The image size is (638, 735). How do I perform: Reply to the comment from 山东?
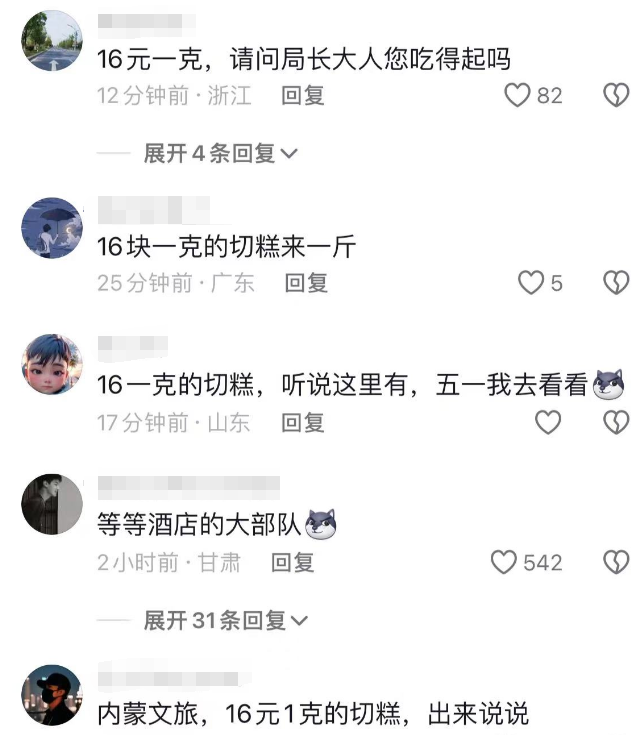[x=302, y=423]
